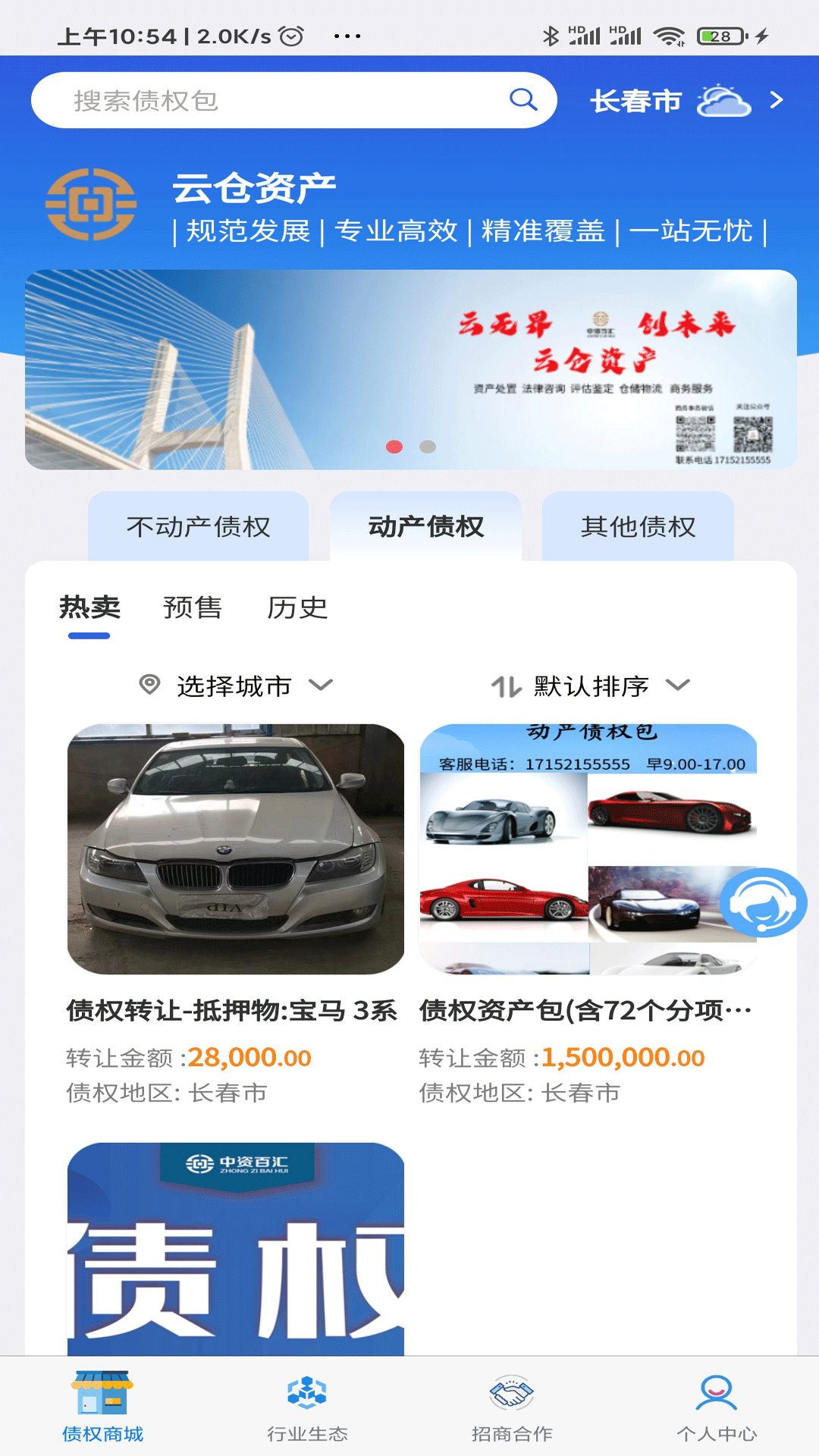This screenshot has width=819, height=1456.
Task: Tap the magnifier search icon
Action: pos(522,99)
